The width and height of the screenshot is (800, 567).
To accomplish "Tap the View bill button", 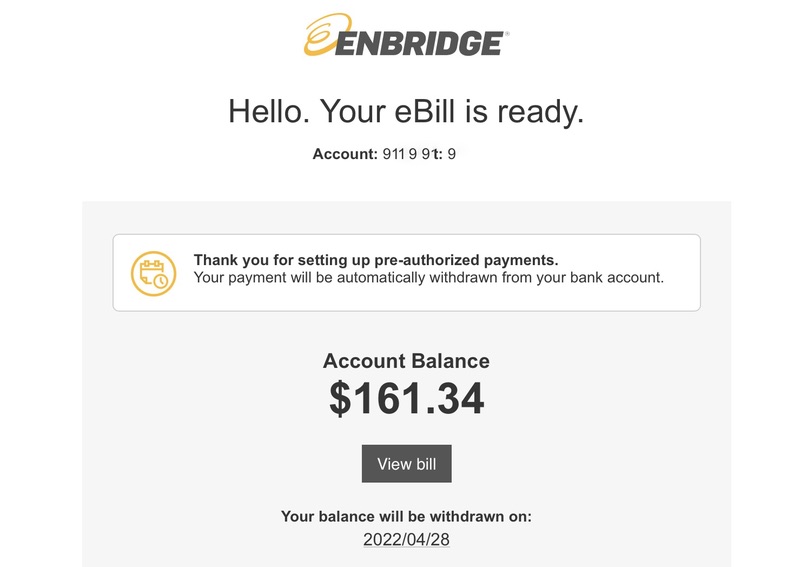I will (x=406, y=464).
